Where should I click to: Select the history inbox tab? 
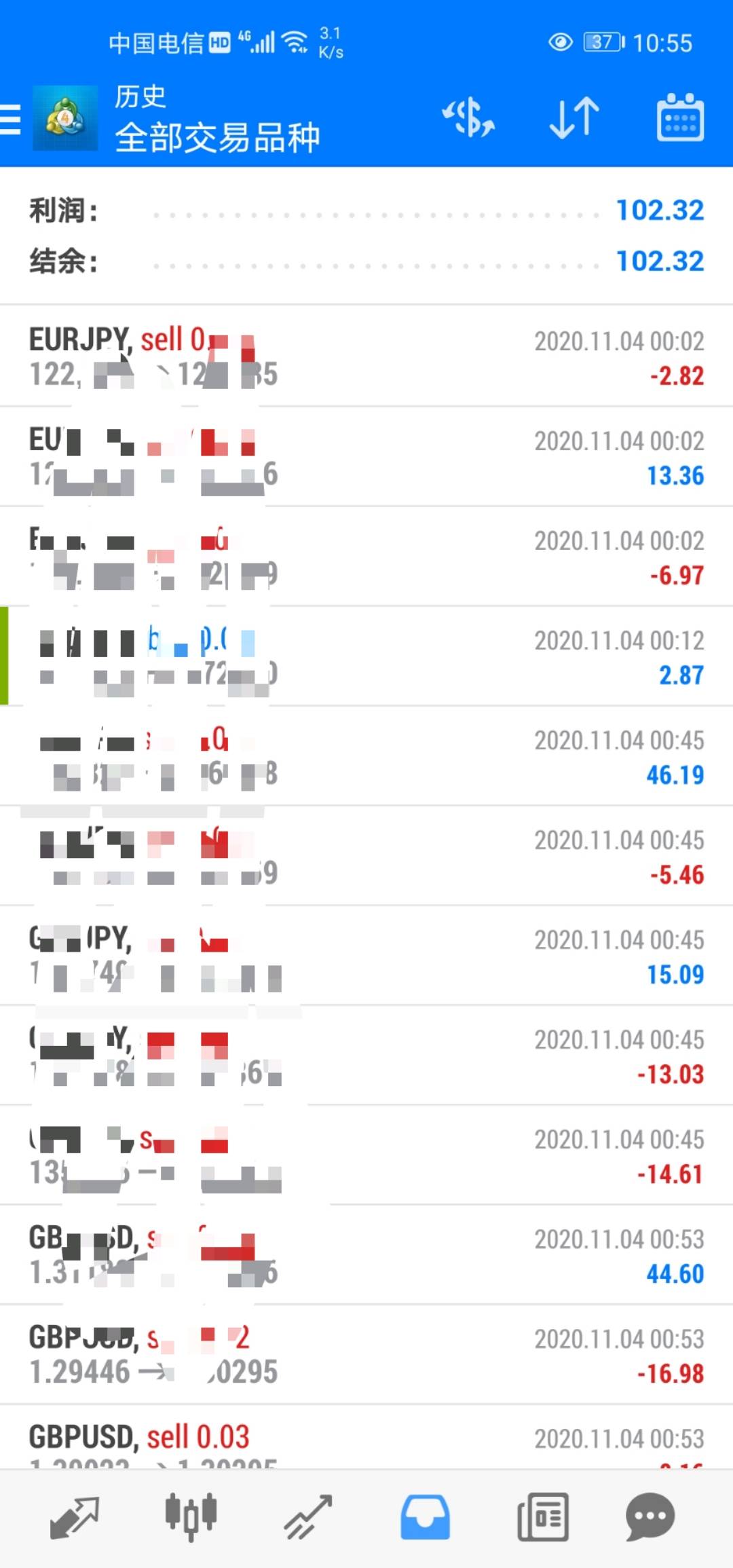point(425,1517)
